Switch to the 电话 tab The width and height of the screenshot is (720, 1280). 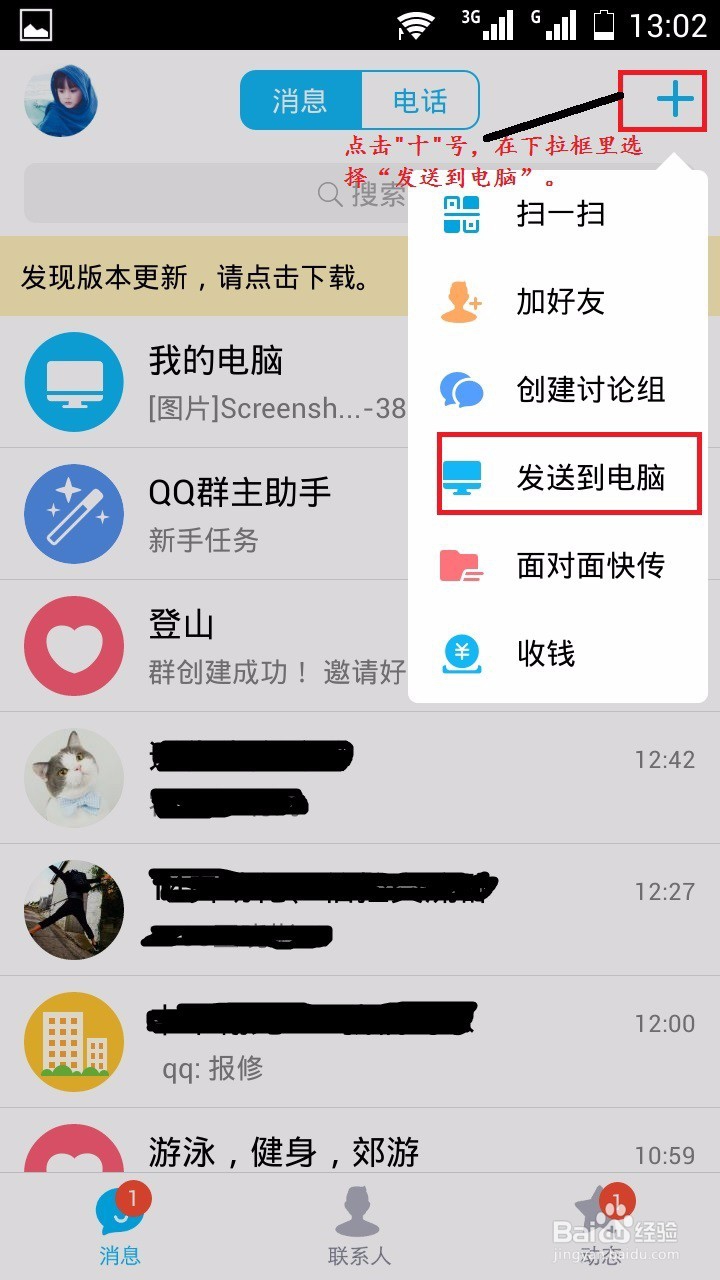(x=420, y=100)
